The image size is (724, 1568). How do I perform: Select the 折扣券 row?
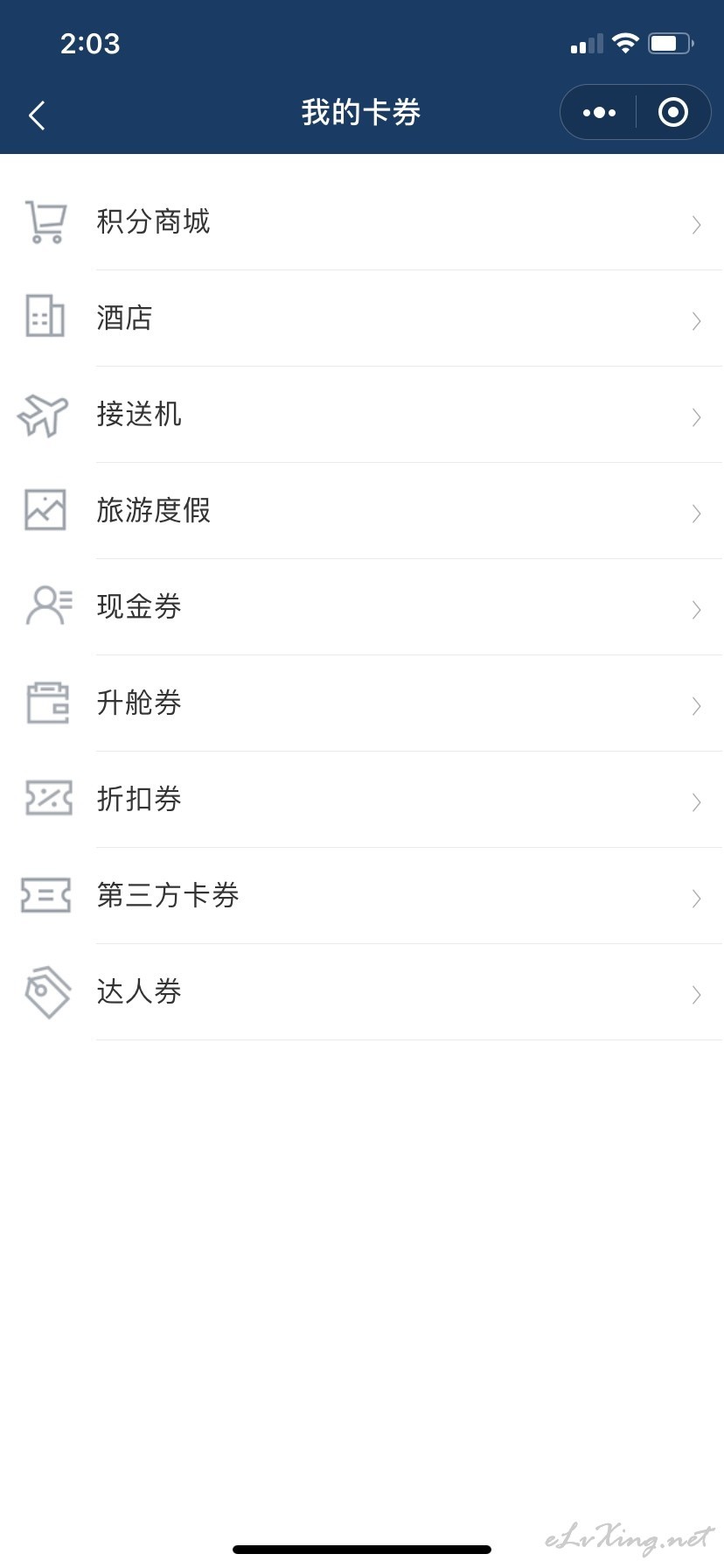click(362, 800)
